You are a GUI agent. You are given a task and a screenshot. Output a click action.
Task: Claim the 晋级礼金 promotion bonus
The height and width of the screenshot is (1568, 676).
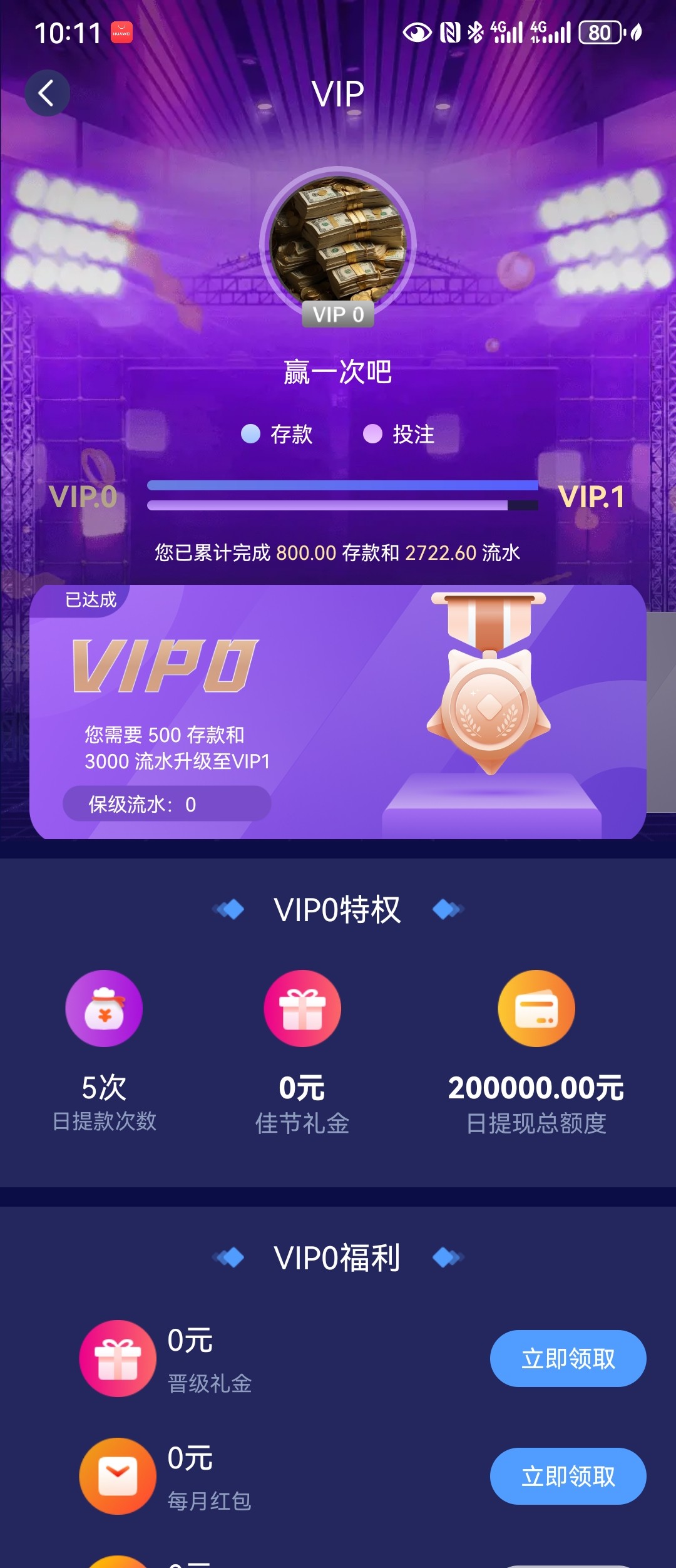pos(568,1358)
